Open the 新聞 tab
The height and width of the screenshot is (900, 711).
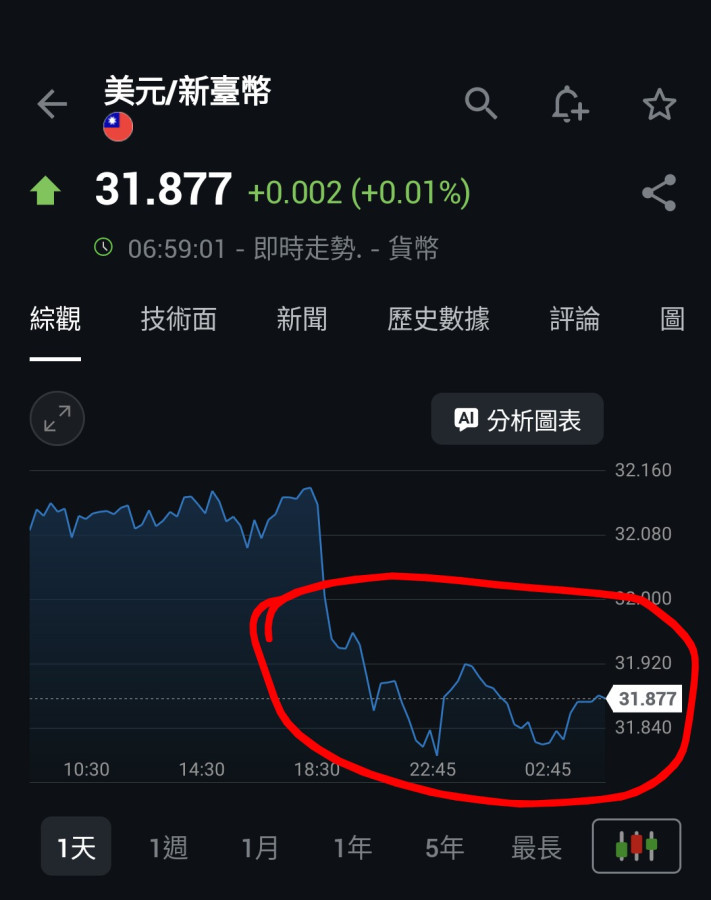[x=302, y=319]
